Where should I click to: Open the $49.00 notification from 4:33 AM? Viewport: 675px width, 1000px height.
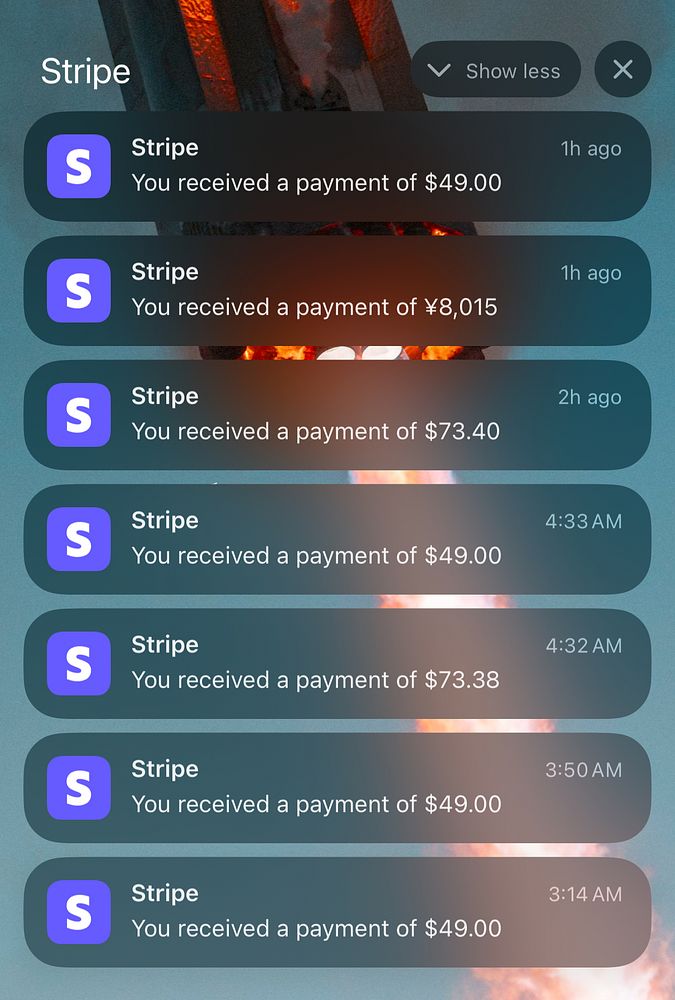[x=337, y=539]
